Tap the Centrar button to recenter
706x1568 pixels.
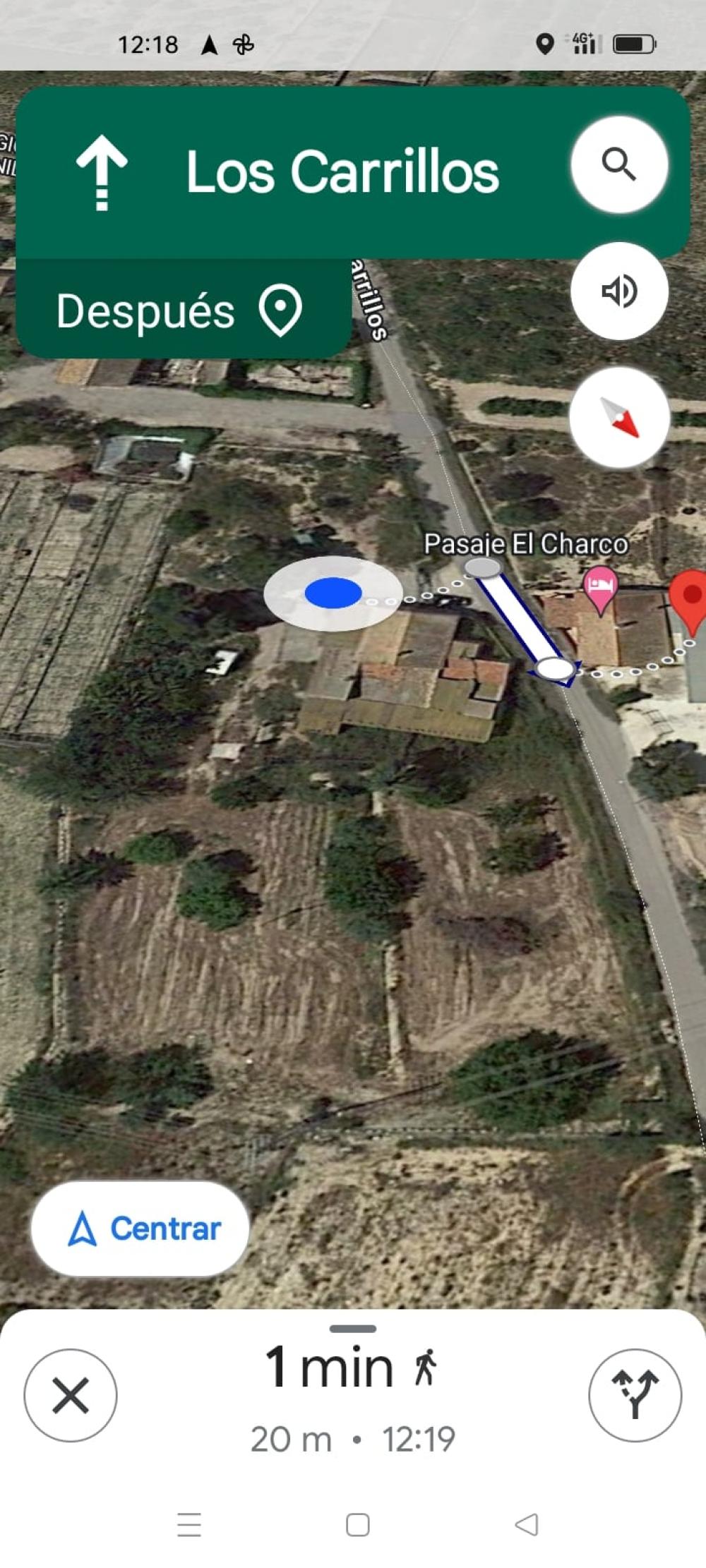click(140, 1229)
